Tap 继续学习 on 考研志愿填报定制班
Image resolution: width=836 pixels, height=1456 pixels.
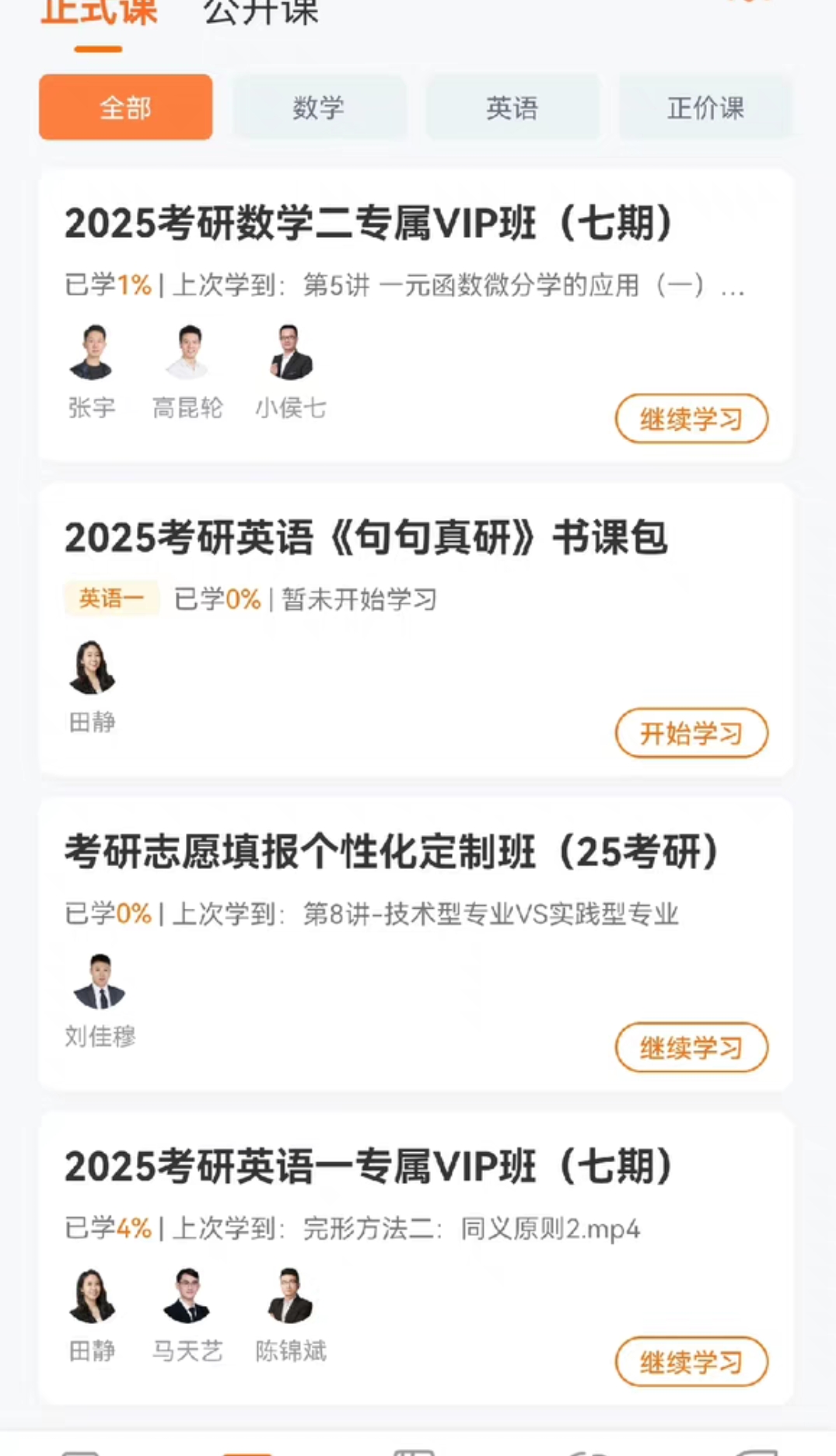coord(691,1047)
